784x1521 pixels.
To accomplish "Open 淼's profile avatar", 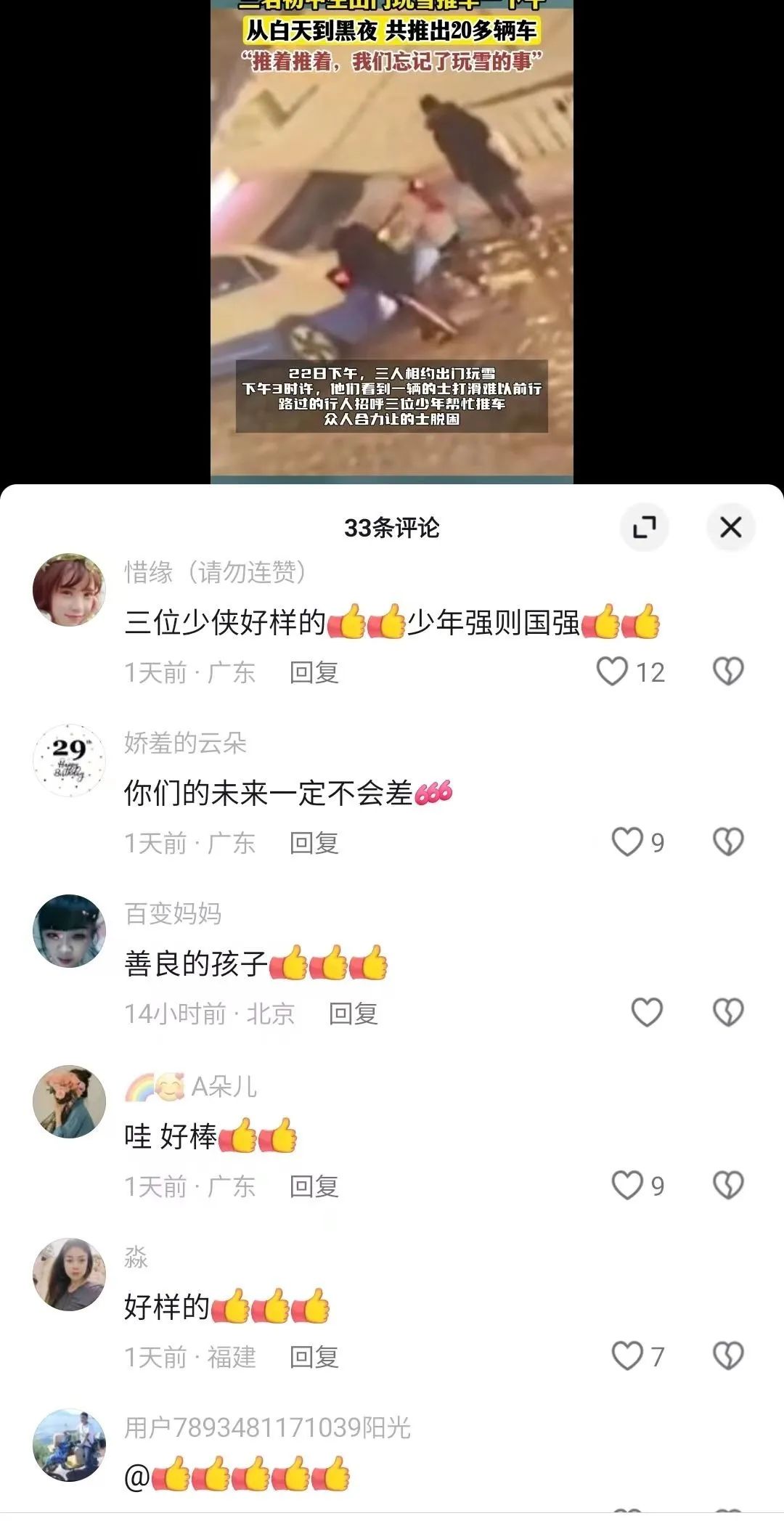I will tap(69, 1274).
